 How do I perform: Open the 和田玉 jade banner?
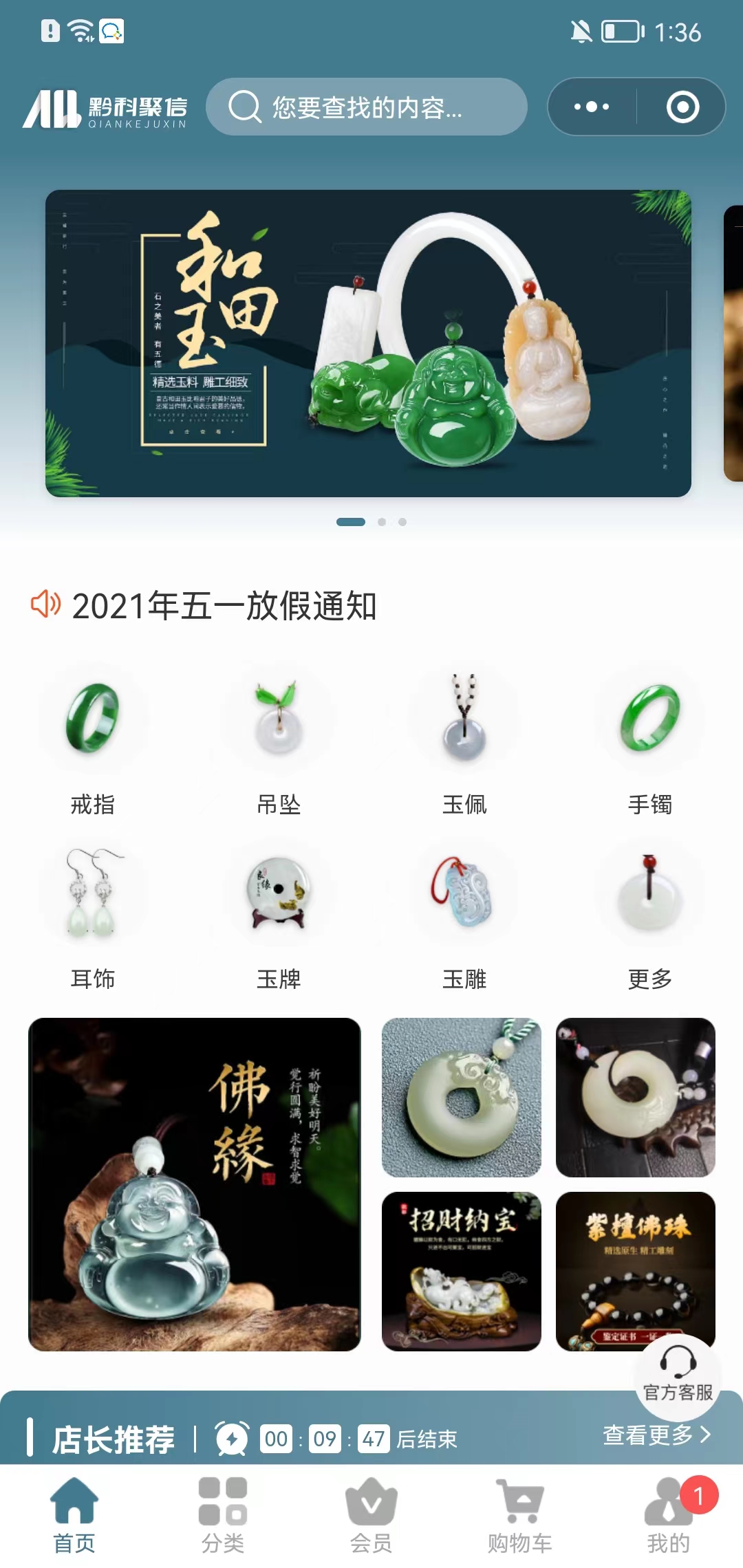pos(368,343)
